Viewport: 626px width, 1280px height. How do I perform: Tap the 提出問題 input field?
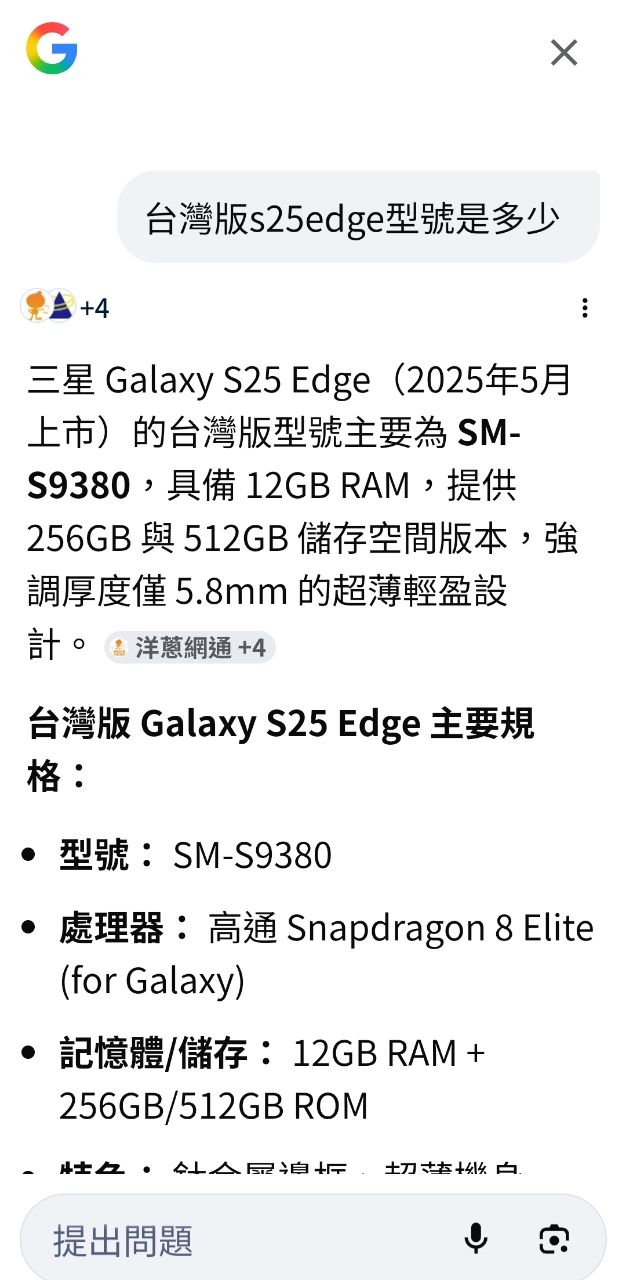point(240,1240)
